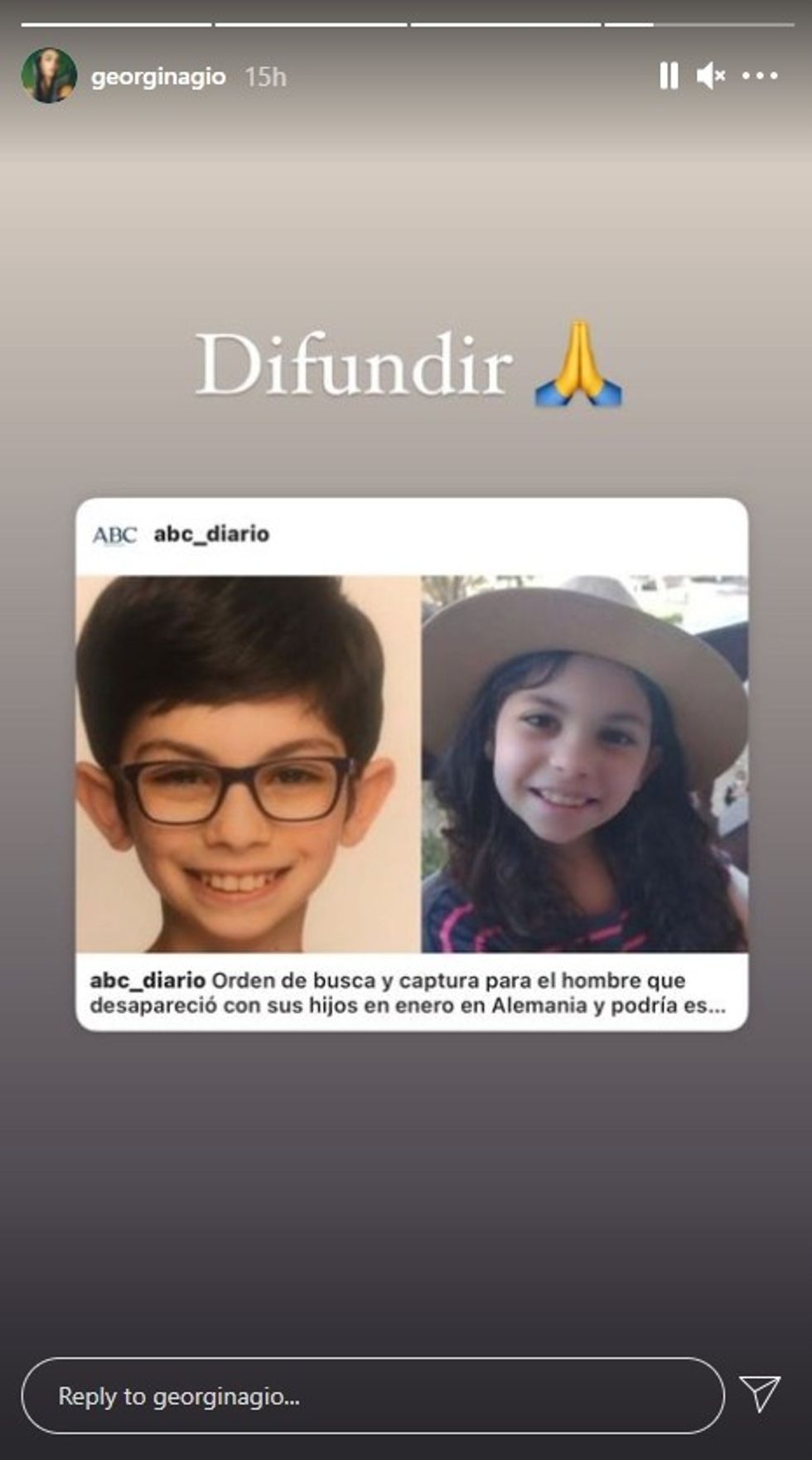Open the shared abc_diario post
The height and width of the screenshot is (1460, 812).
412,763
